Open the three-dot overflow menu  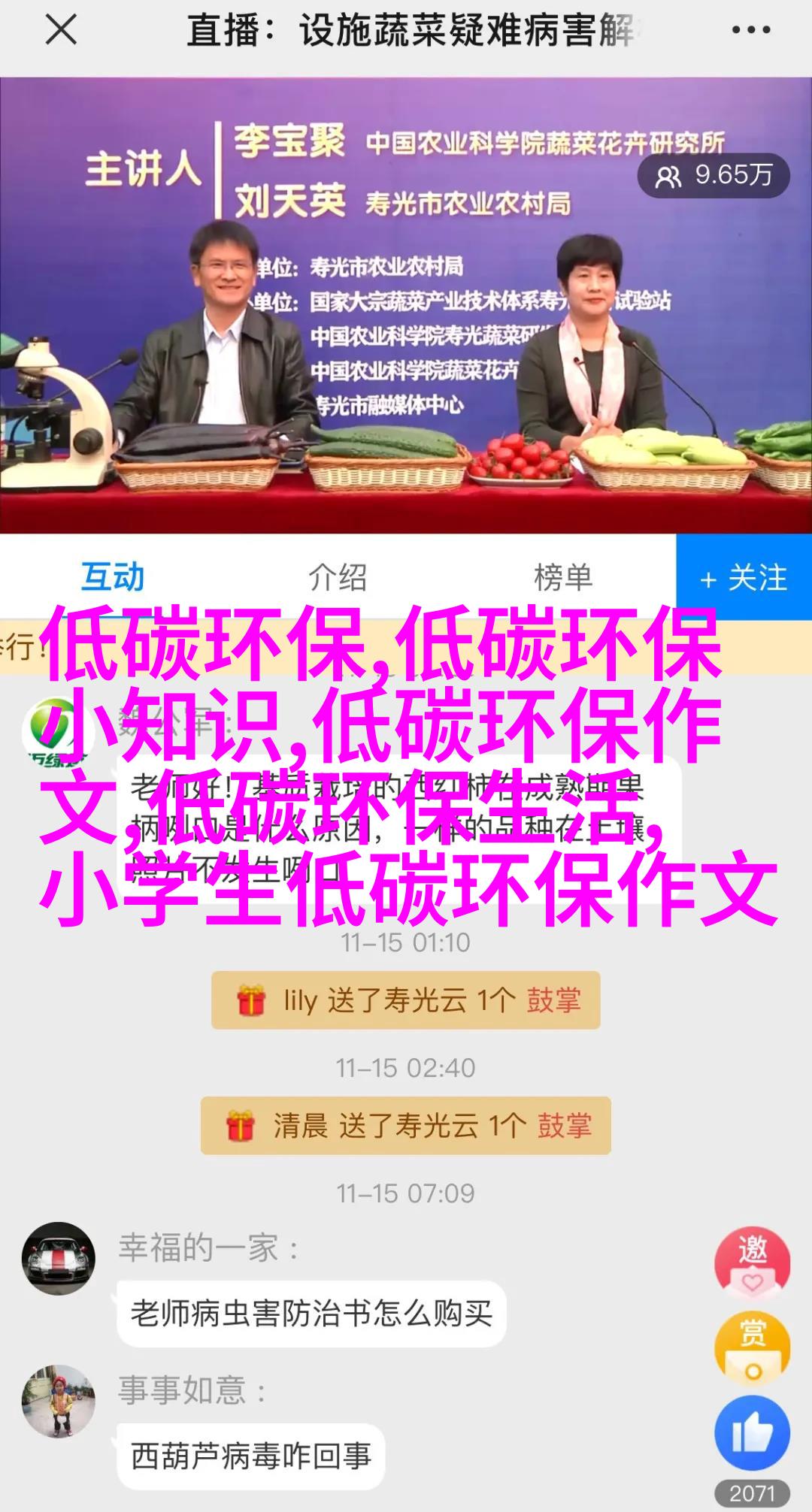750,32
